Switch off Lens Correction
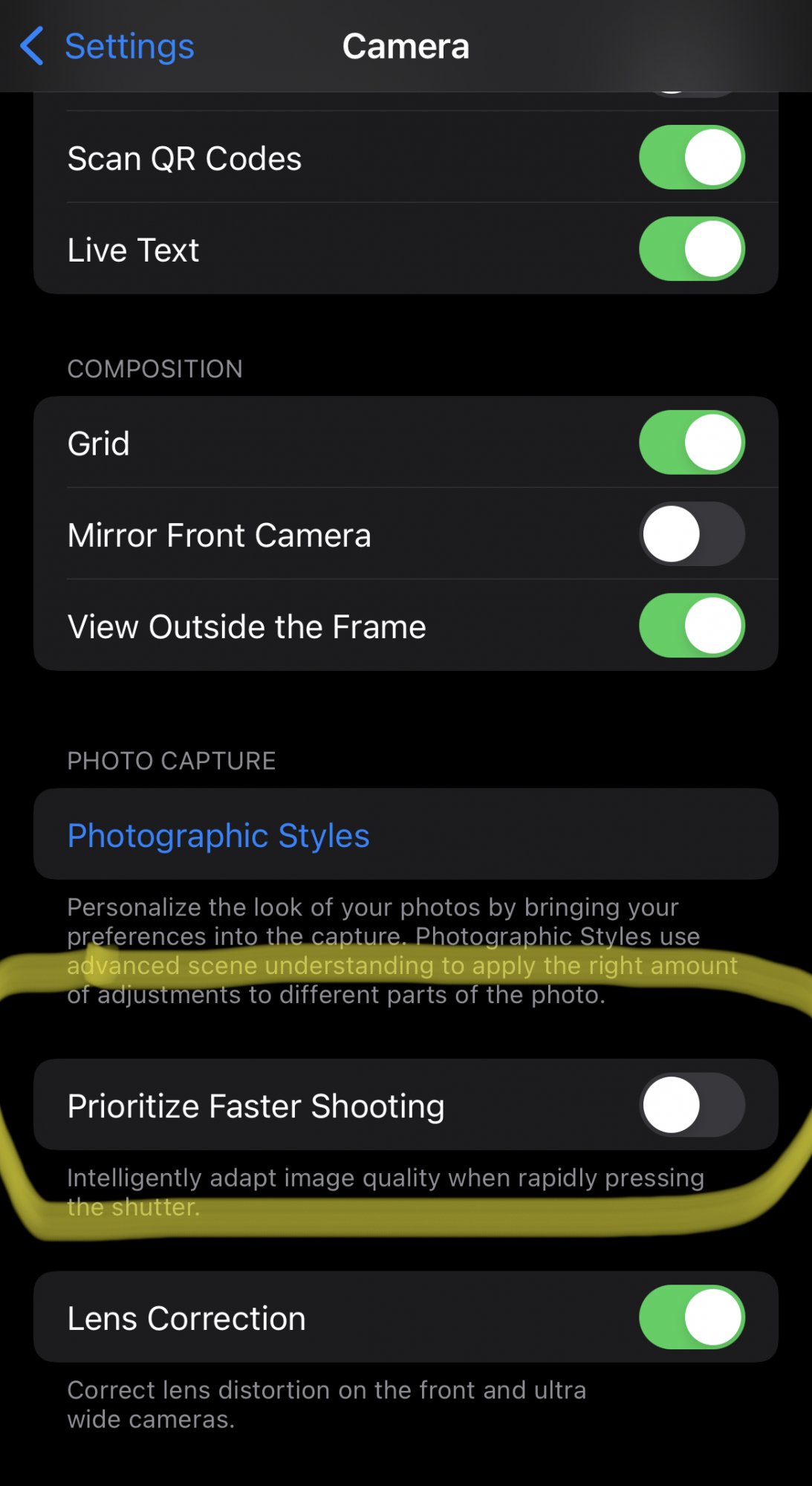 coord(692,1317)
